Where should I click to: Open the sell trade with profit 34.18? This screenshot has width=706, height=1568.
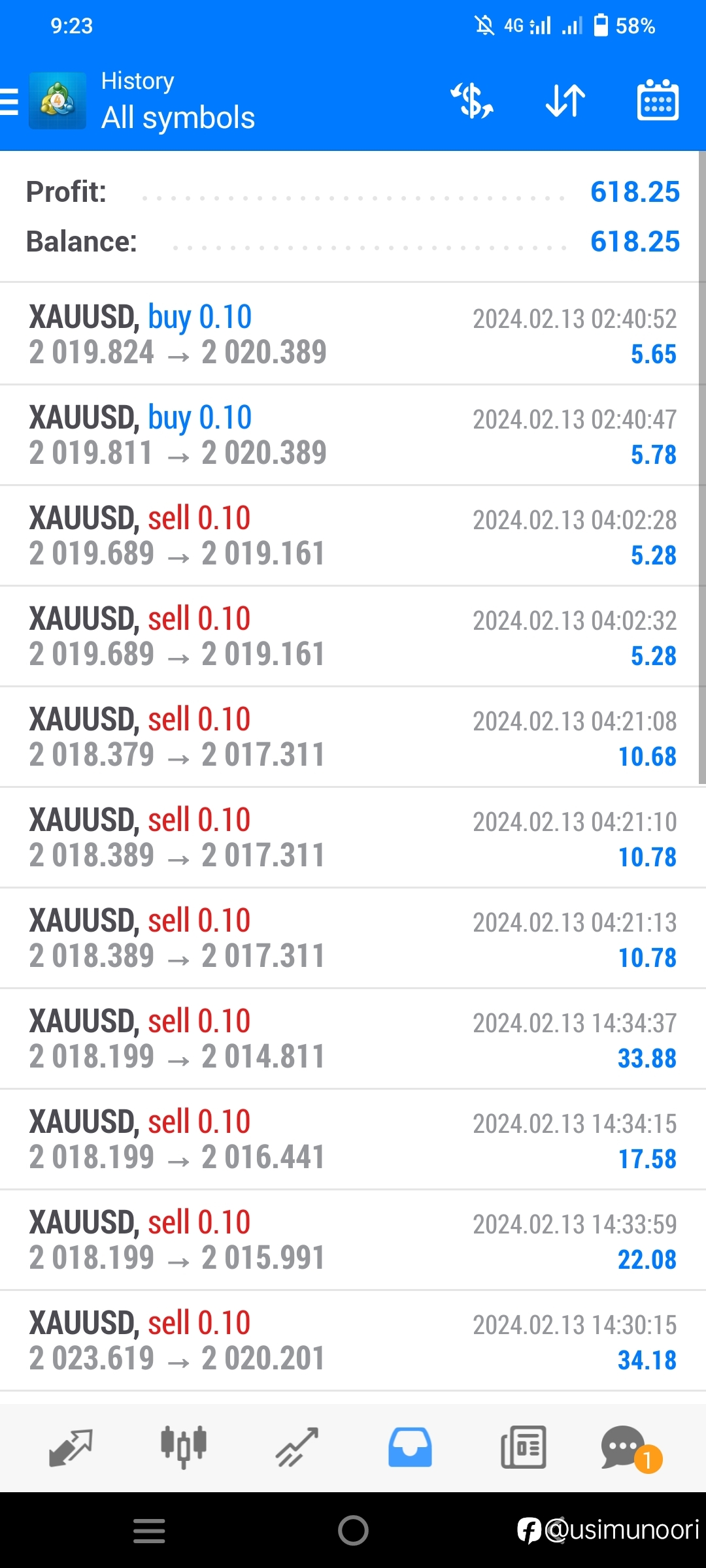tap(353, 1341)
